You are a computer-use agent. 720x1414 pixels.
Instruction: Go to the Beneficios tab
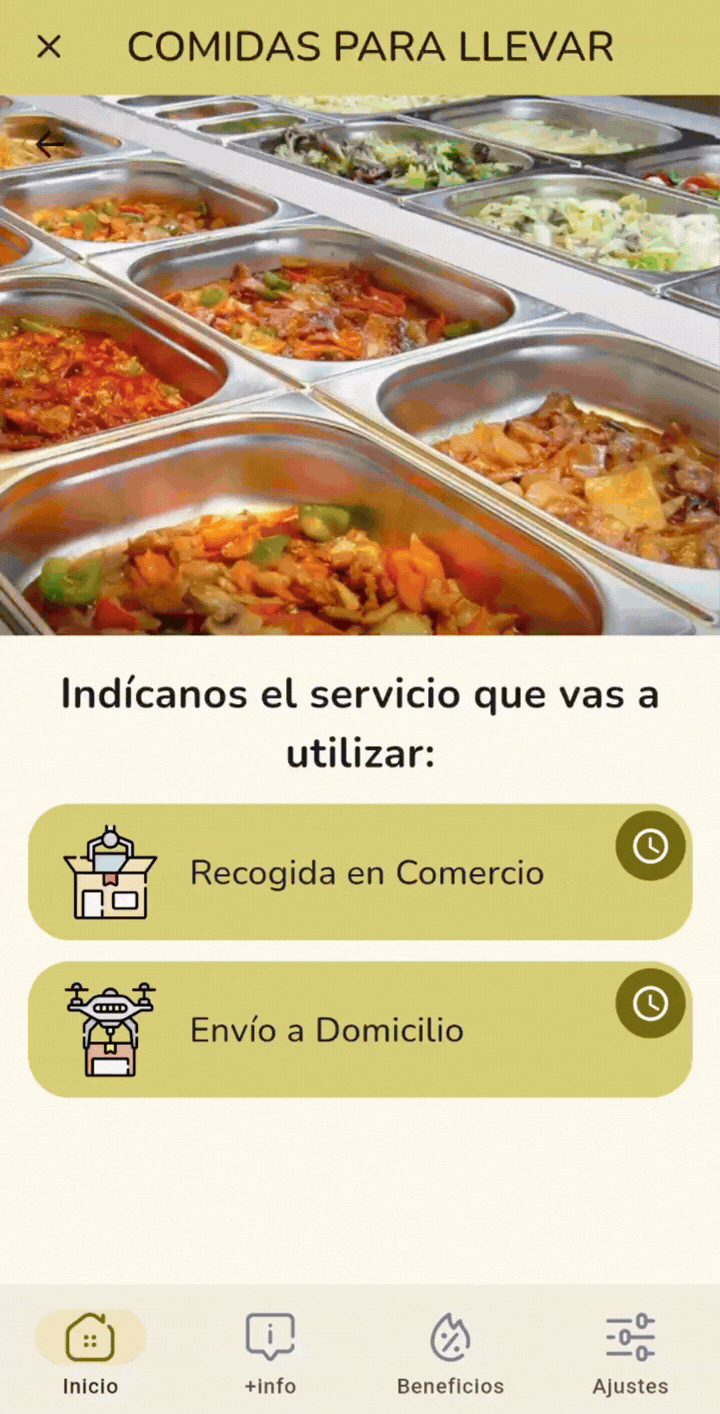[x=450, y=1354]
